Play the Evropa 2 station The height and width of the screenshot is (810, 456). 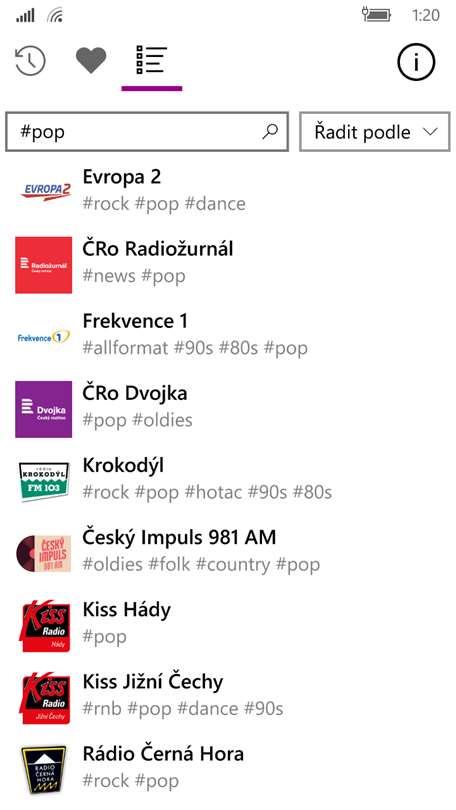[x=228, y=191]
